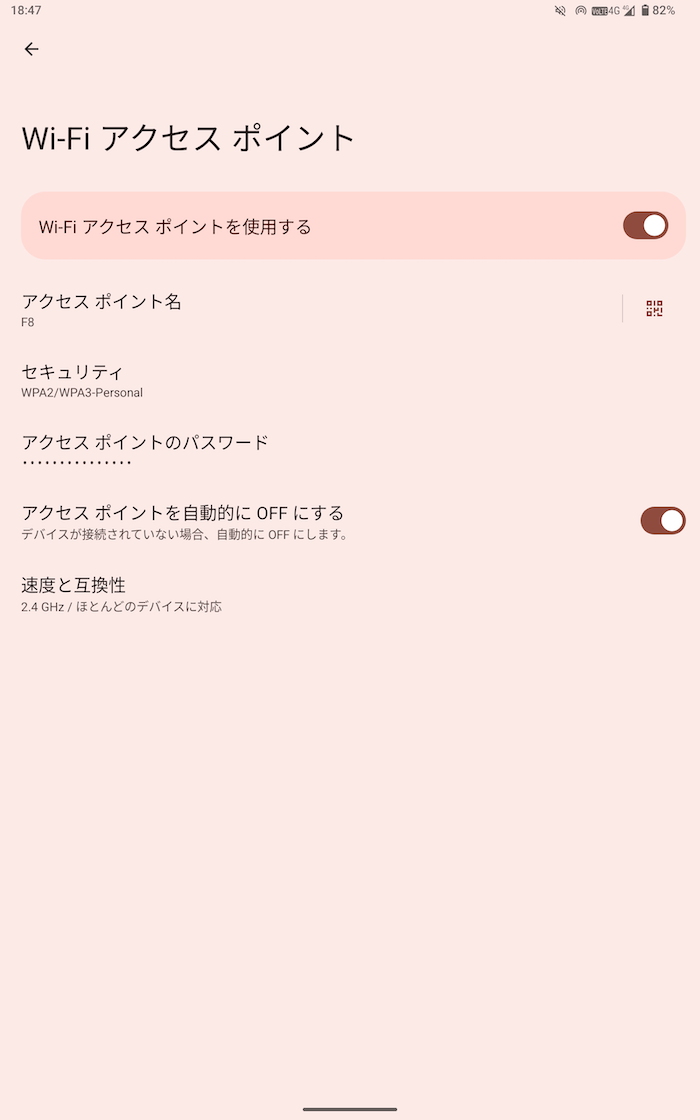Open 速度と互換性 options
The width and height of the screenshot is (700, 1120).
tap(300, 593)
